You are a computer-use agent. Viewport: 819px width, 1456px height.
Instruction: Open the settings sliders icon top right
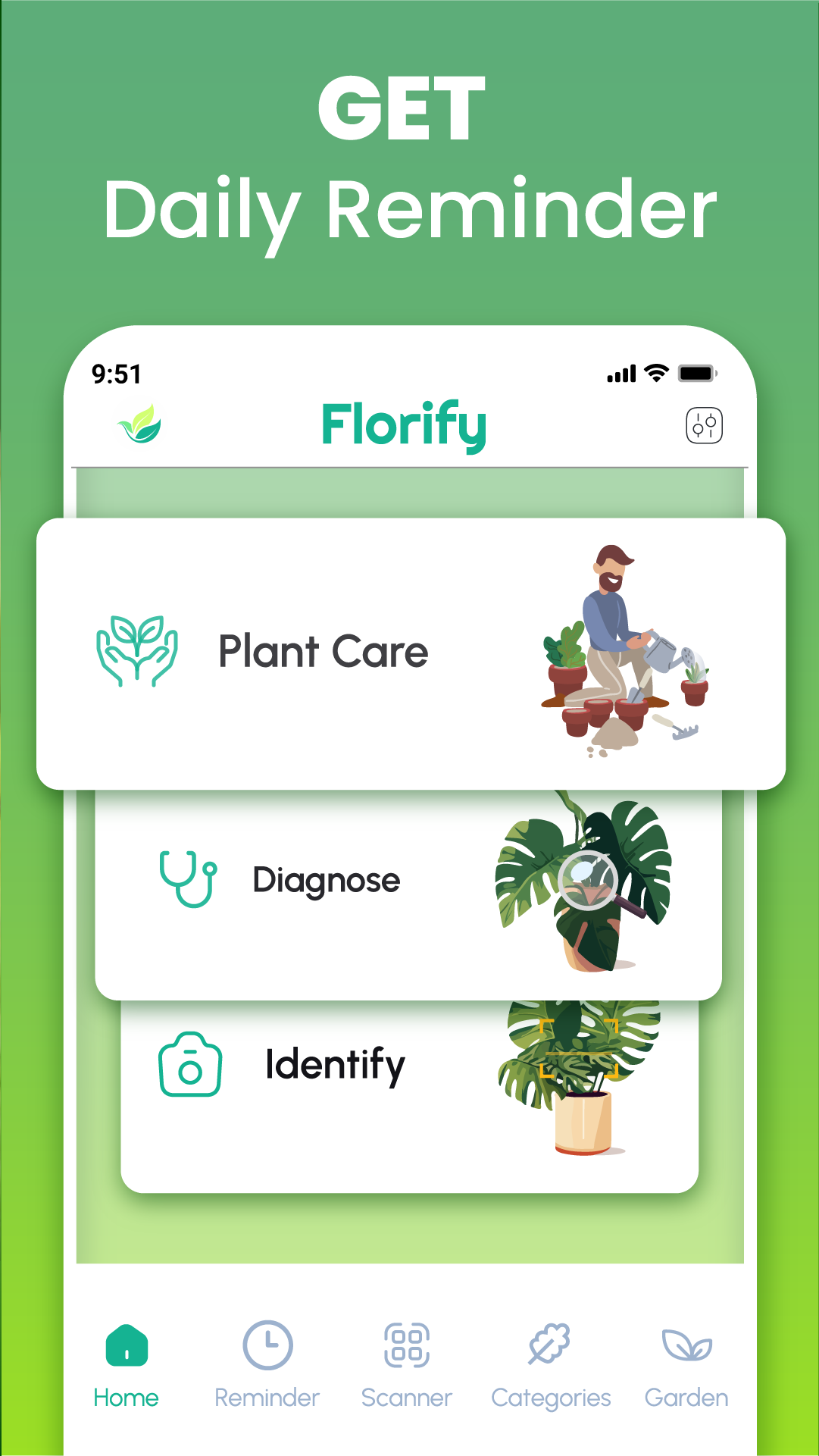tap(703, 424)
